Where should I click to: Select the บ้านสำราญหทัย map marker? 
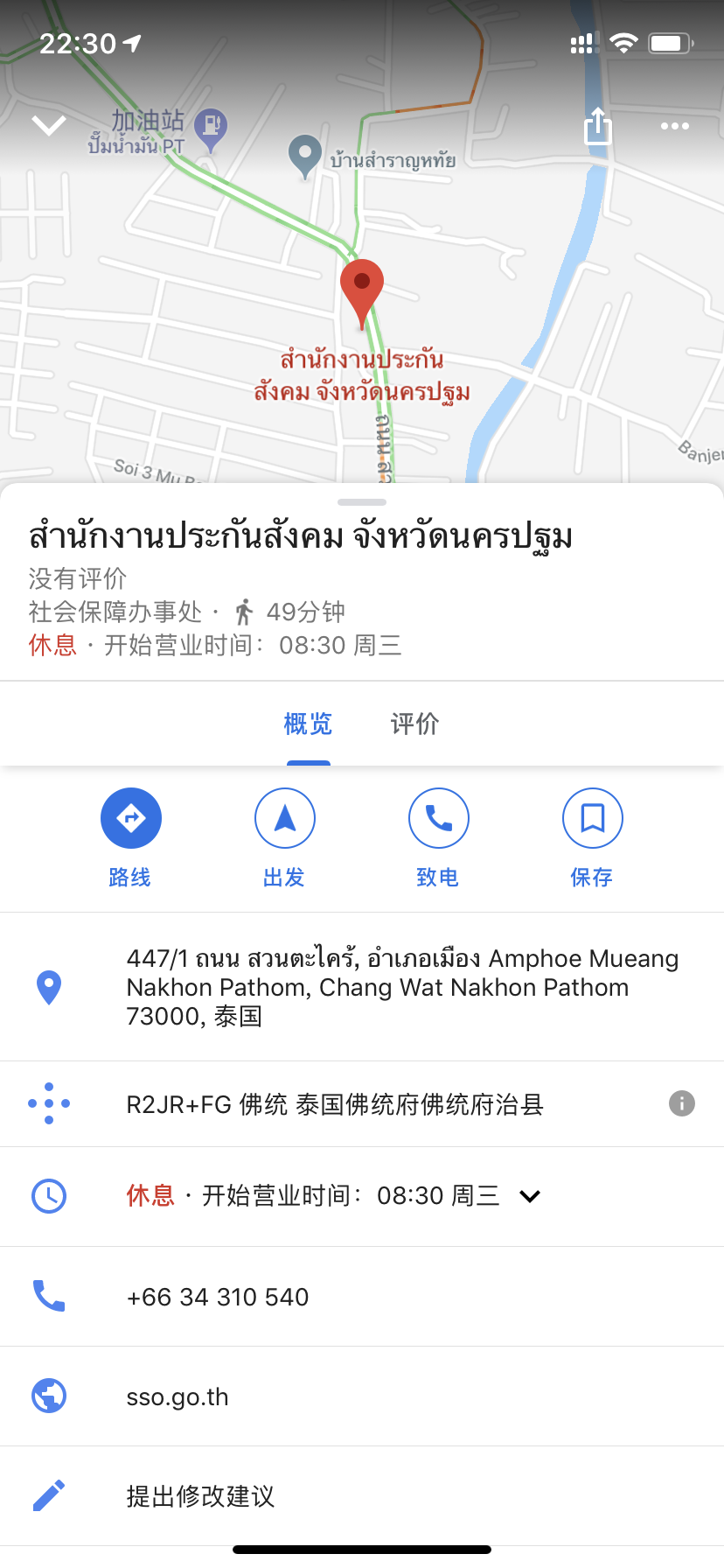[x=304, y=155]
